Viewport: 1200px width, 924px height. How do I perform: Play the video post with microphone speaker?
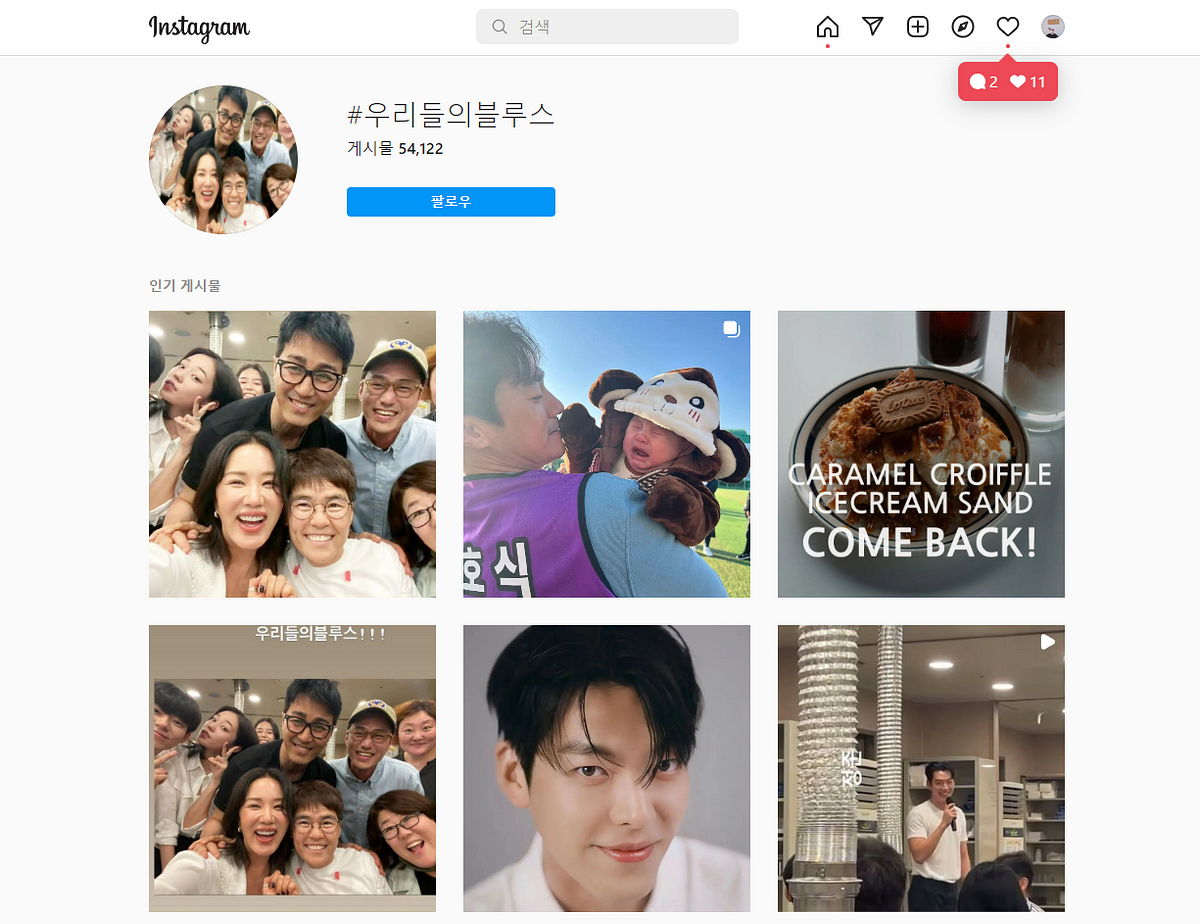click(921, 768)
